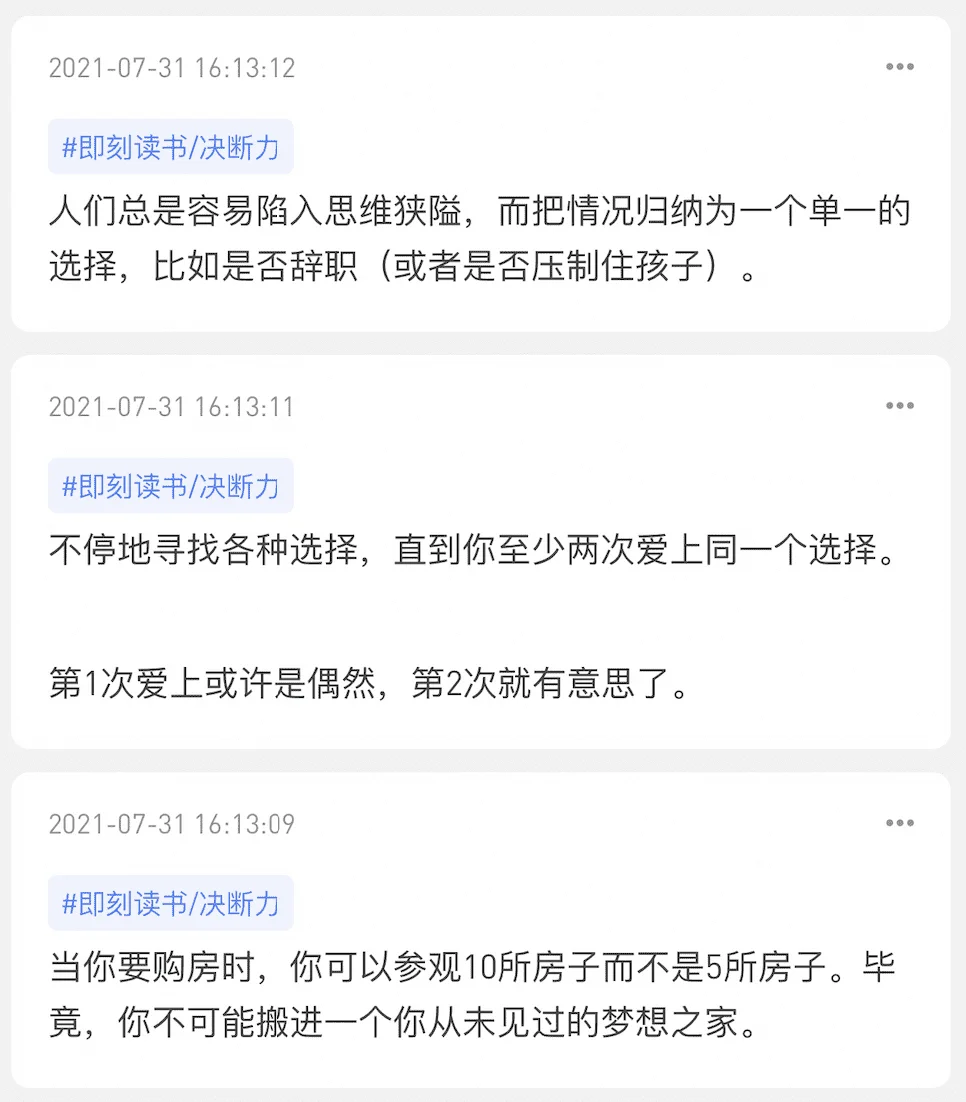The width and height of the screenshot is (966, 1102).
Task: Open the overflow menu on the 16:13:09 note
Action: (899, 823)
